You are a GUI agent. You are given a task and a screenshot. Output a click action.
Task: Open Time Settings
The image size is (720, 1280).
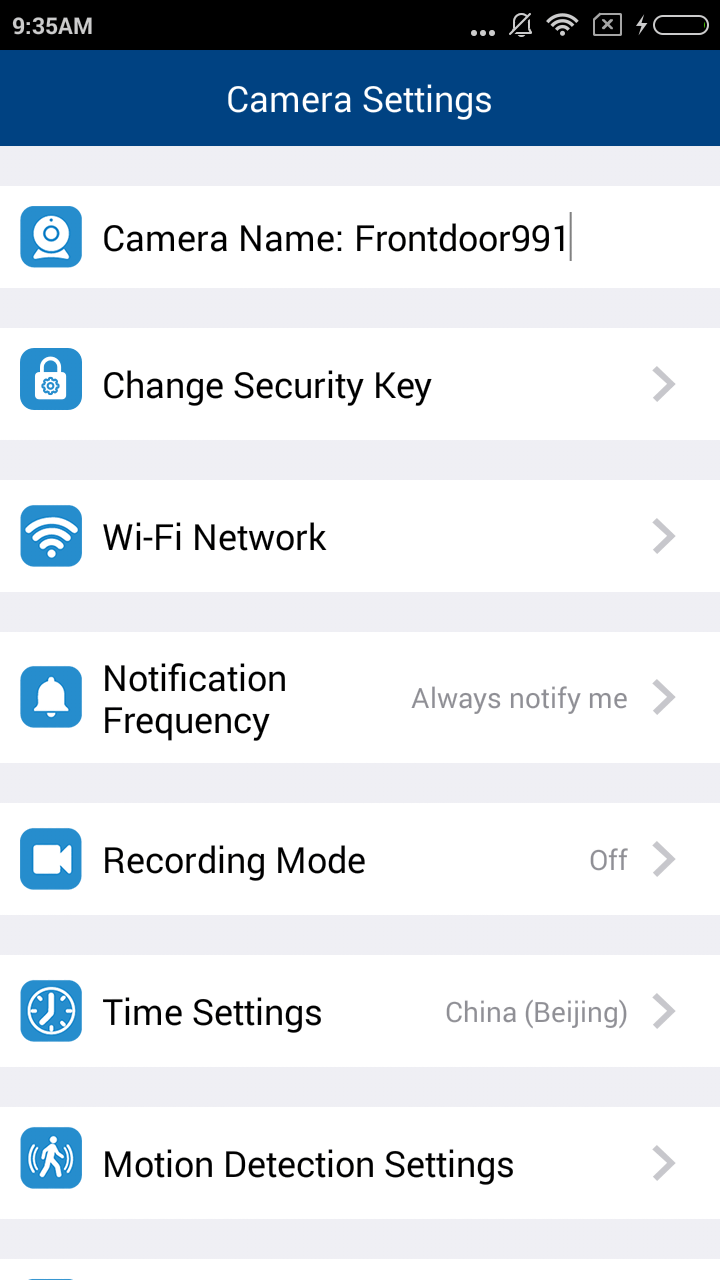point(360,1011)
